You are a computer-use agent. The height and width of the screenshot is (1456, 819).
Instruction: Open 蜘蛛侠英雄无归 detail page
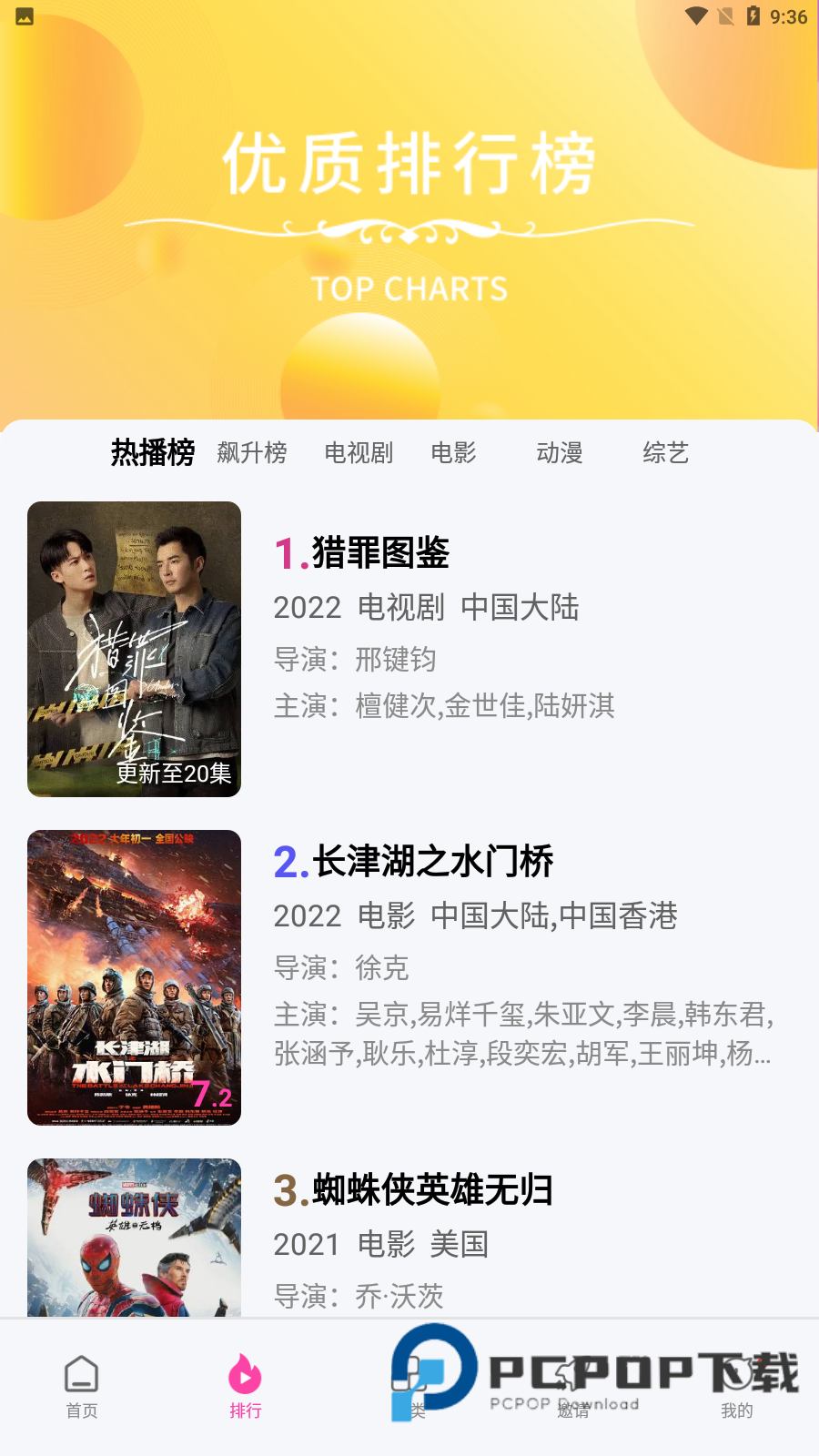(416, 1190)
